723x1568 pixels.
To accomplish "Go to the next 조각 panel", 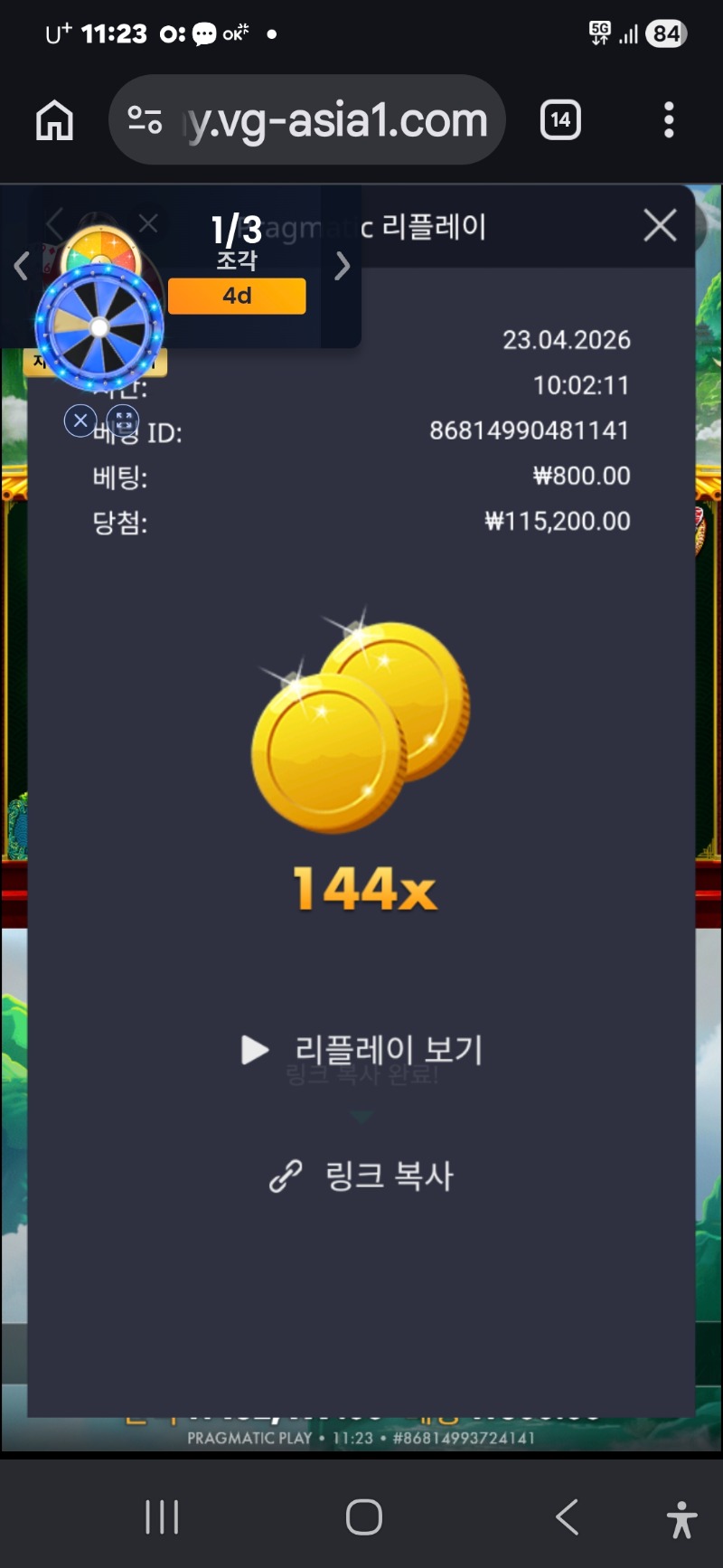I will 343,266.
